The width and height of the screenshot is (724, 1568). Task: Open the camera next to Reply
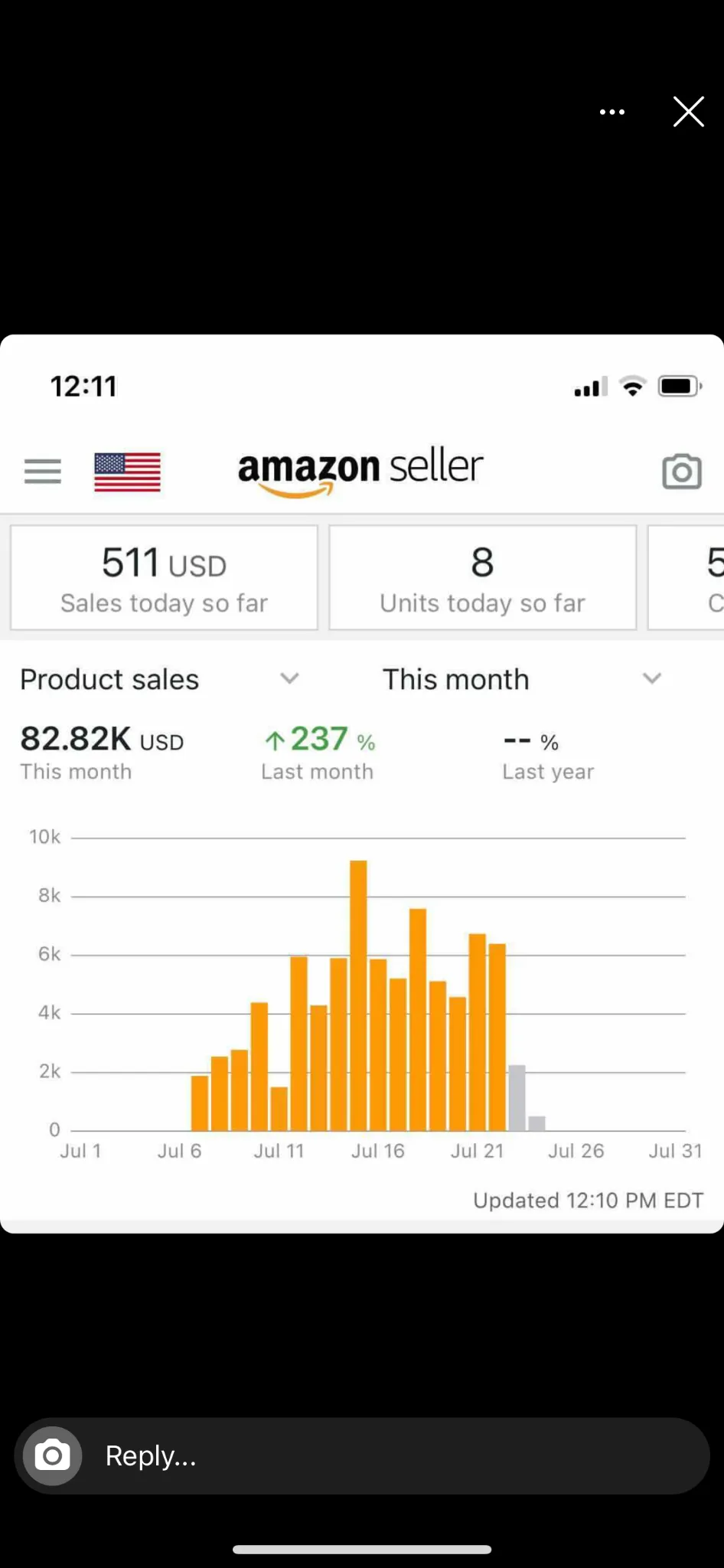click(x=52, y=1455)
